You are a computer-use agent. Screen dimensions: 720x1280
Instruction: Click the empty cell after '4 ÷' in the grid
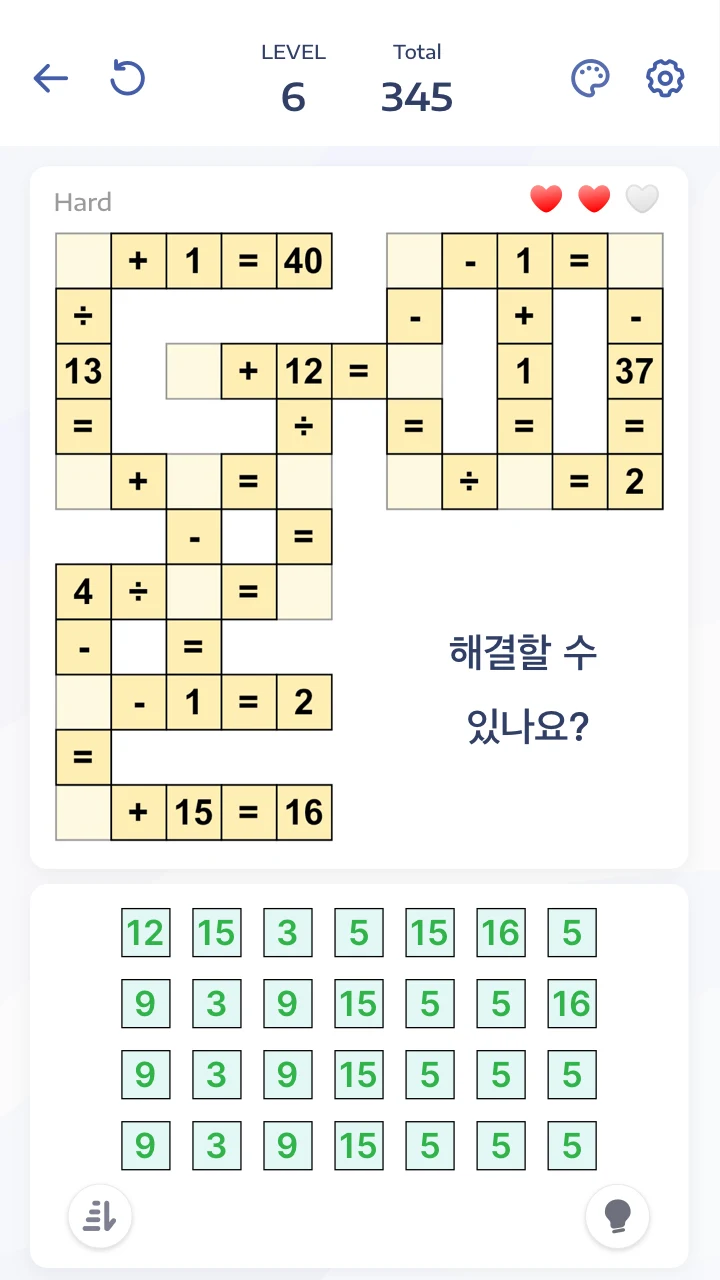click(x=194, y=591)
